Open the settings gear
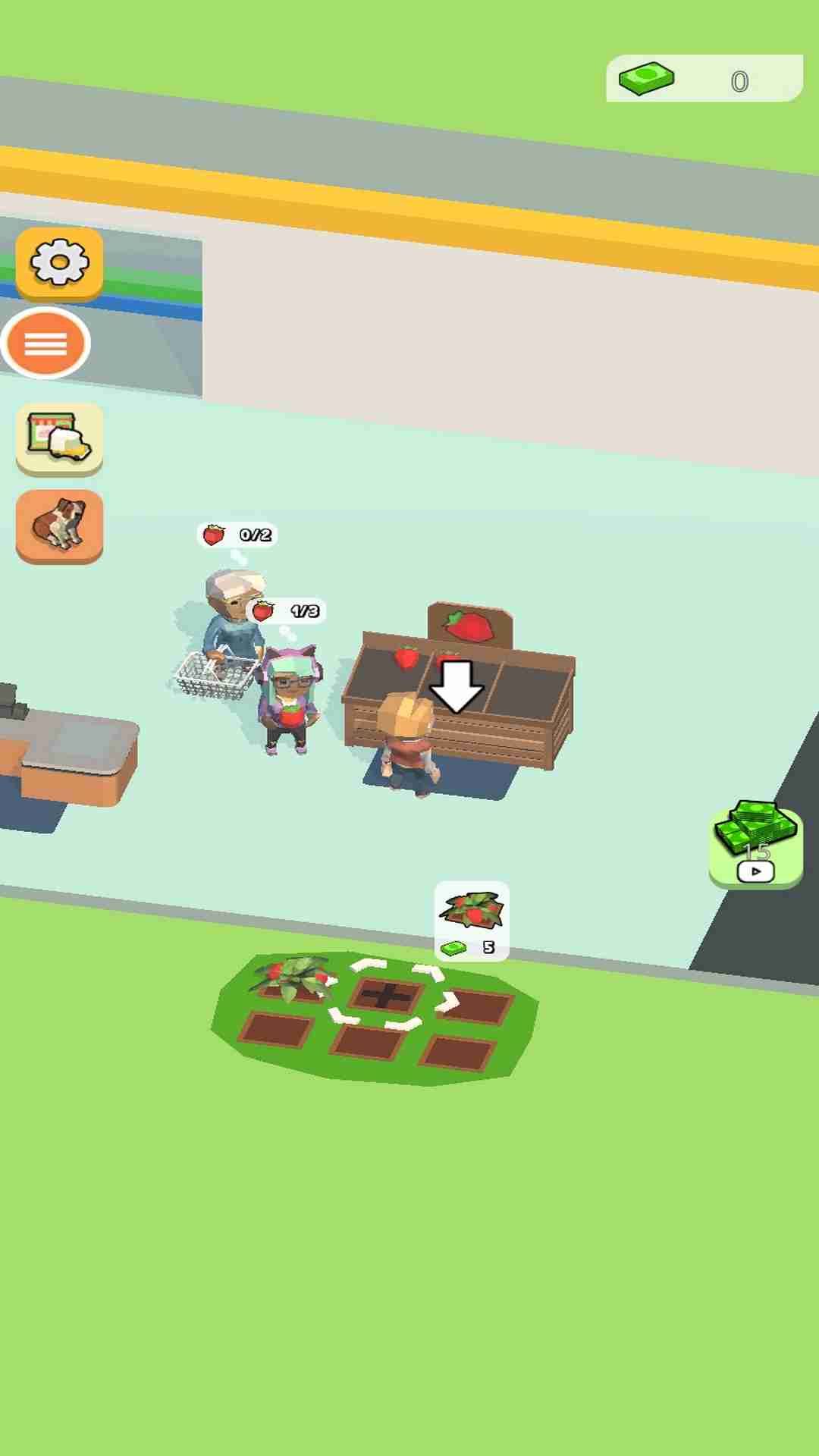Screen dimensions: 819x1456 [x=59, y=262]
